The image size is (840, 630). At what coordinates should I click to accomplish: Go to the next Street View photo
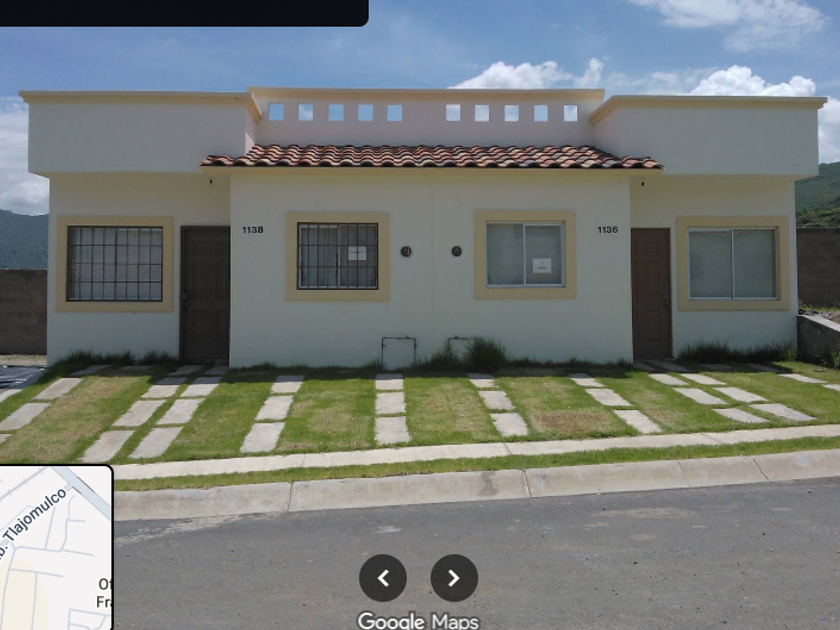tap(454, 578)
